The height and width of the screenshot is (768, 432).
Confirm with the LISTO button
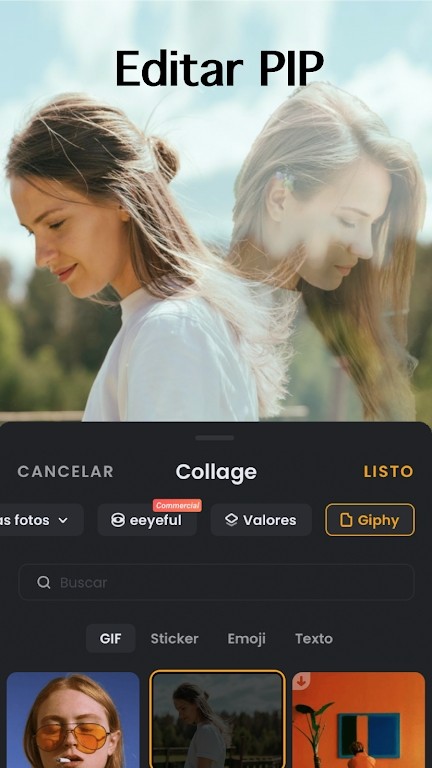[388, 472]
